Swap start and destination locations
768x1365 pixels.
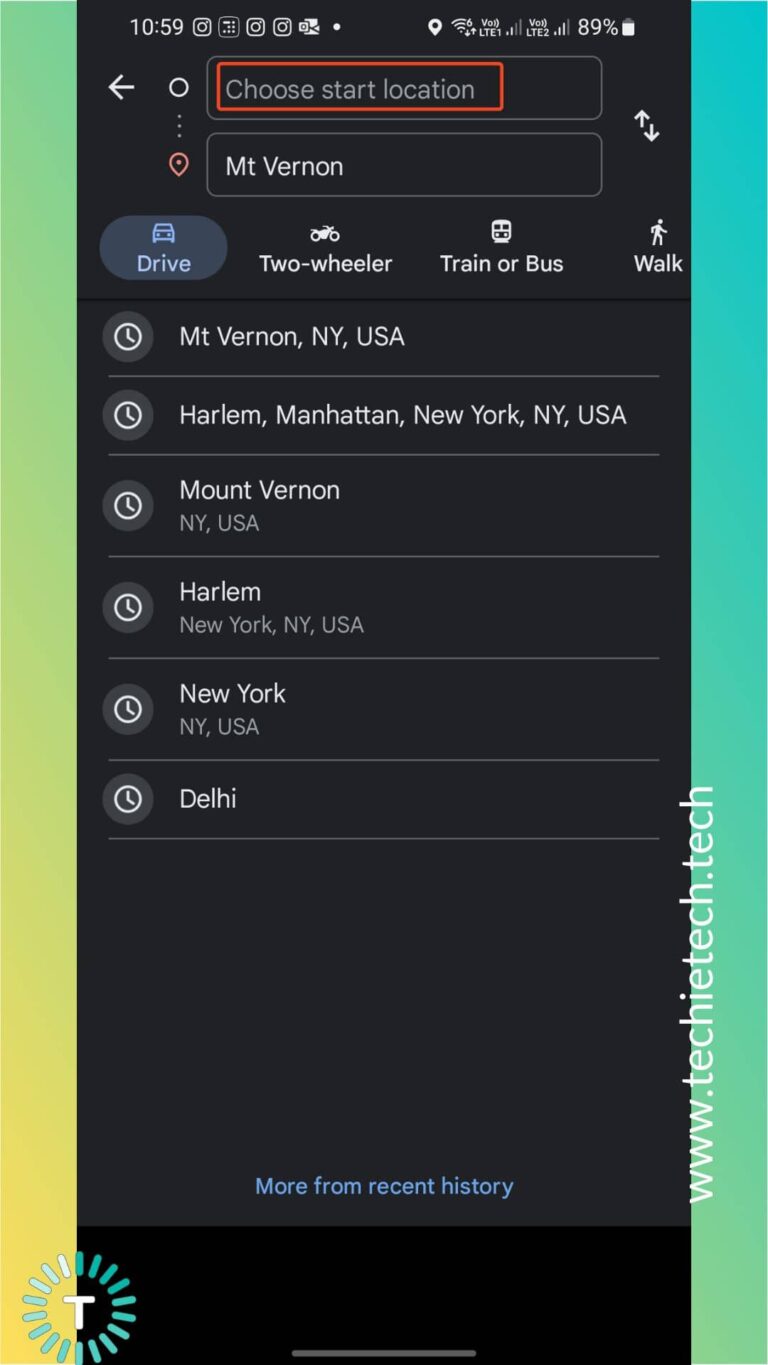pos(647,126)
